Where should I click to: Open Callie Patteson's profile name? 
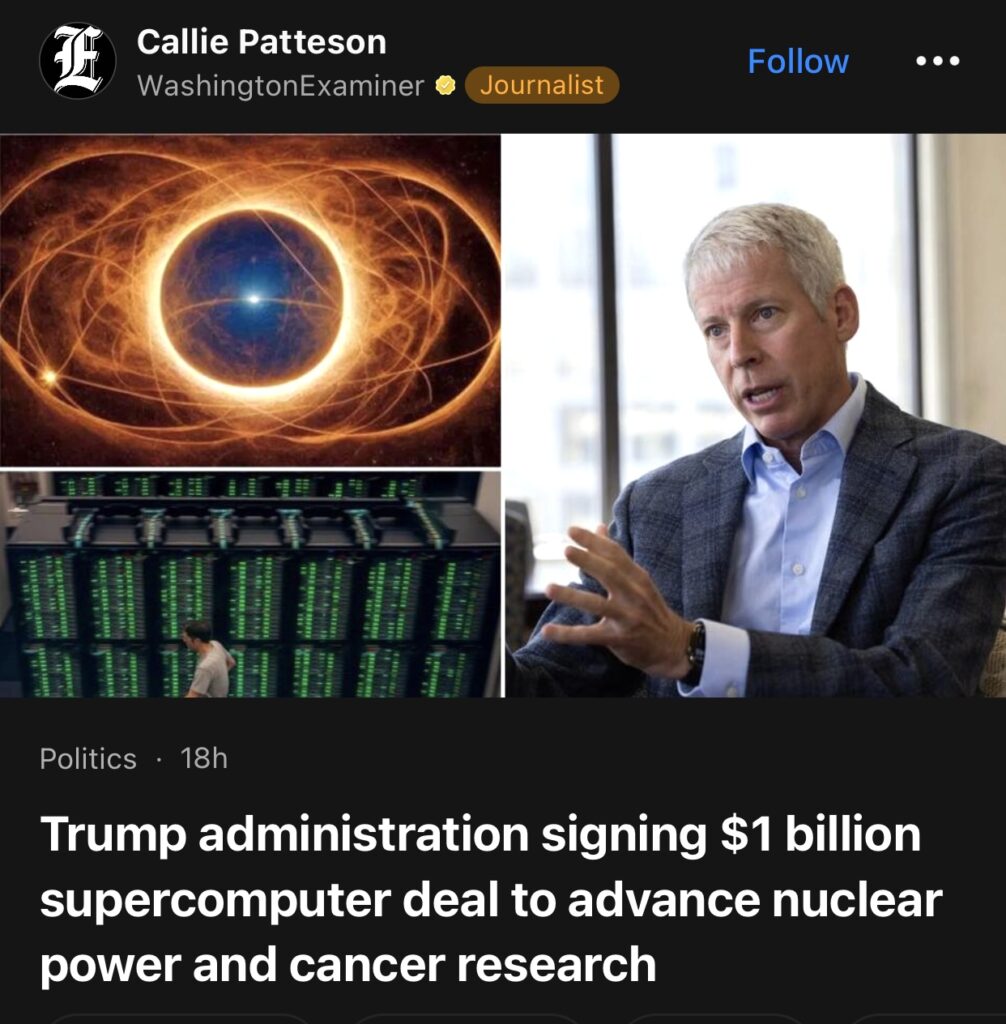261,42
